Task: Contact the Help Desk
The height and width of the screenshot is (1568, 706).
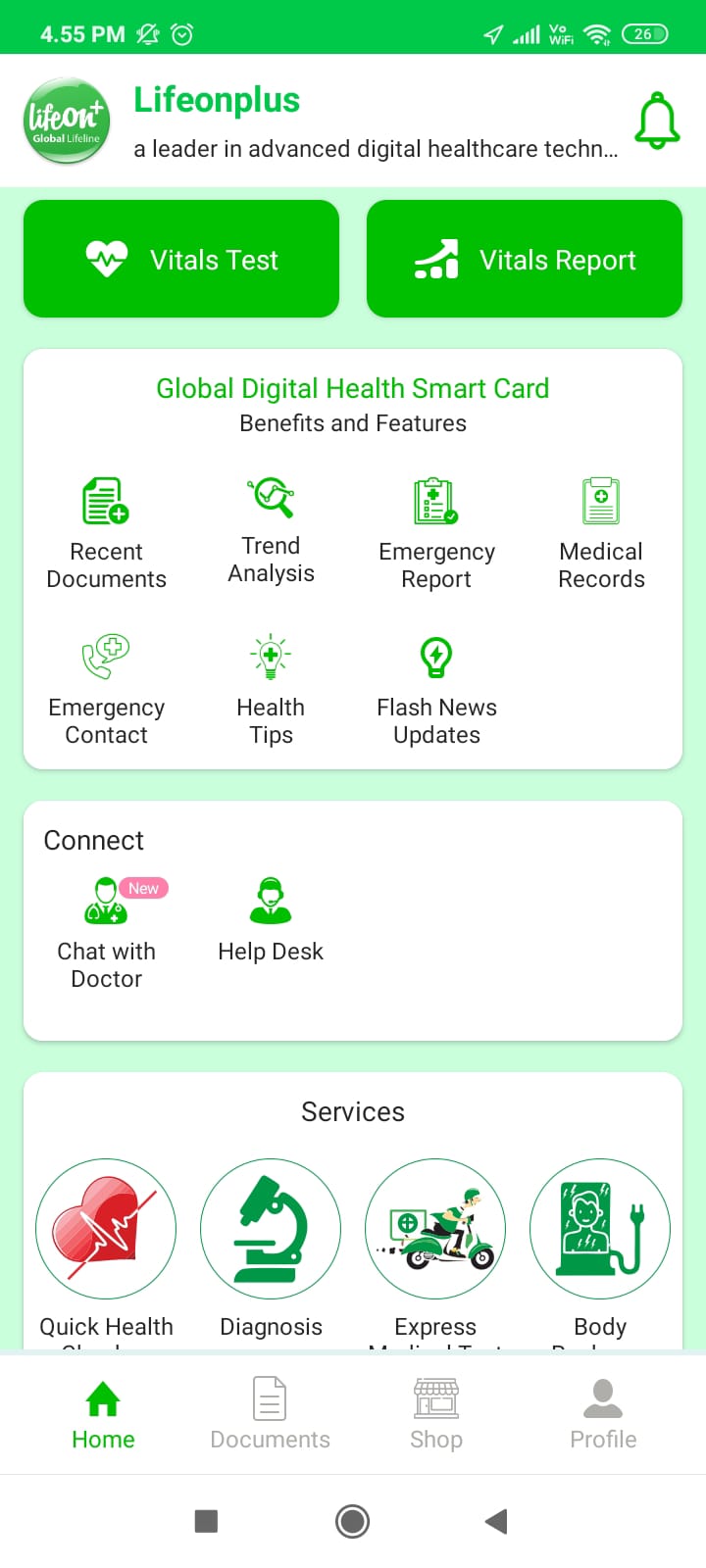Action: click(x=271, y=919)
